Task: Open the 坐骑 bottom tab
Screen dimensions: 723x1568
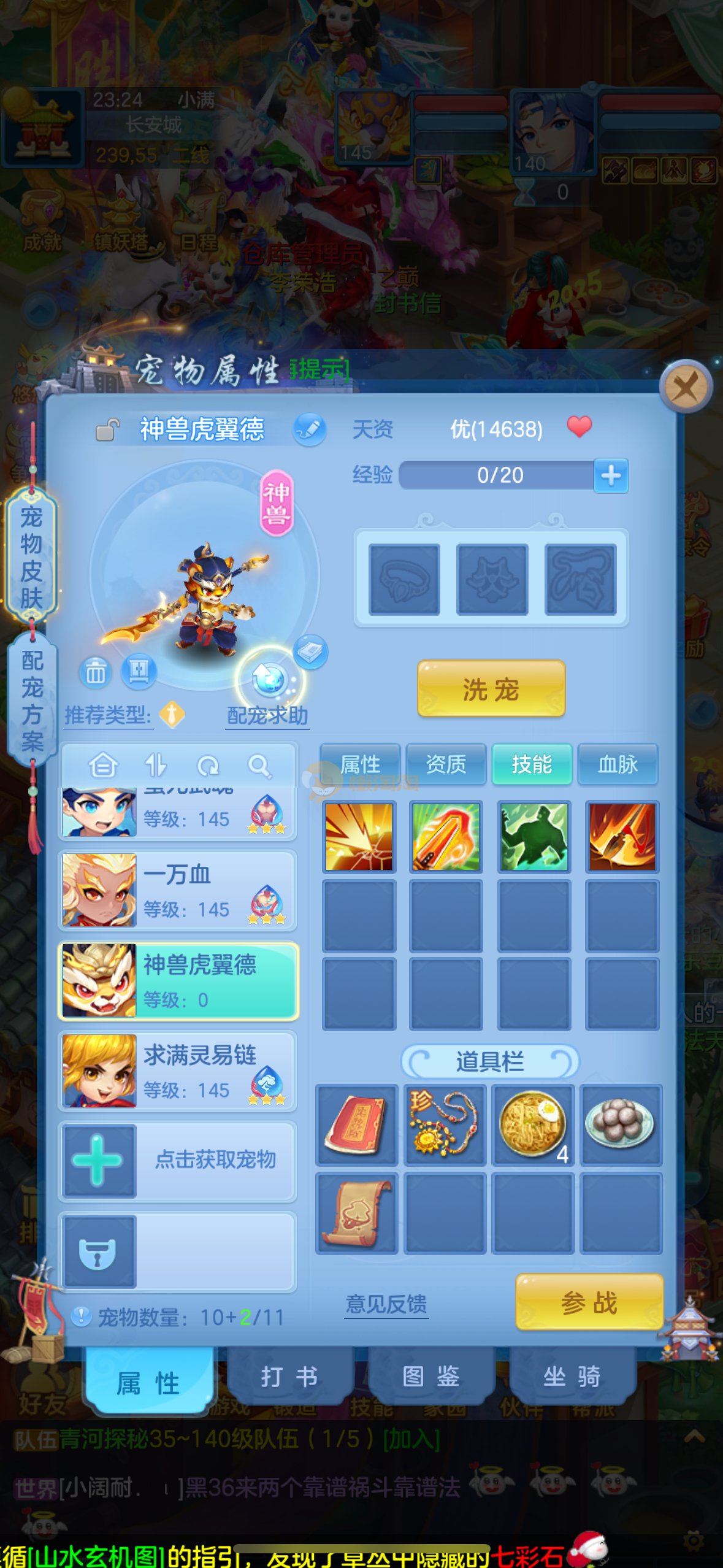Action: click(x=572, y=1377)
